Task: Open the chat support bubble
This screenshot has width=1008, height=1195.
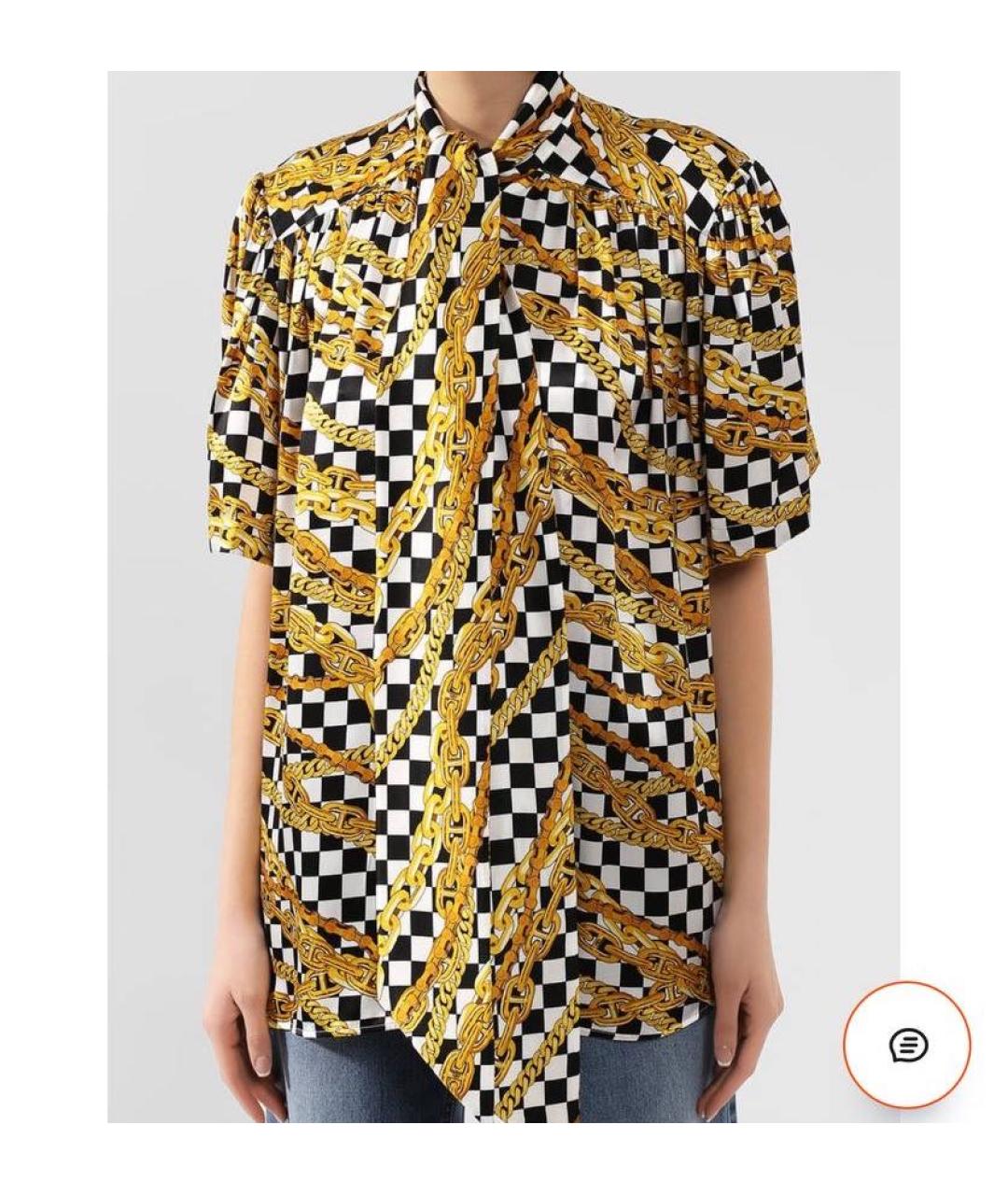Action: tap(907, 1045)
